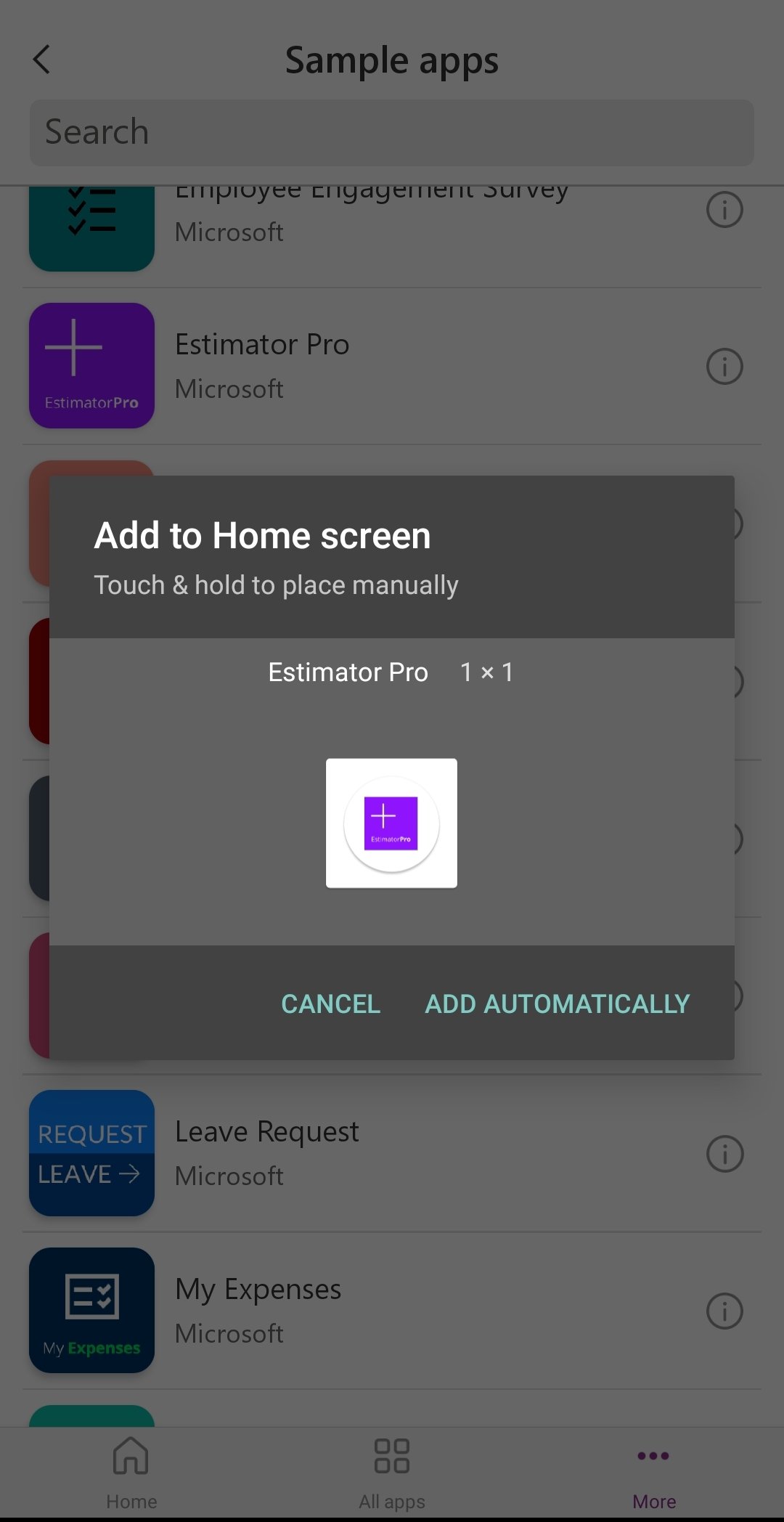The height and width of the screenshot is (1522, 784).
Task: Go back from Sample apps
Action: pyautogui.click(x=42, y=60)
